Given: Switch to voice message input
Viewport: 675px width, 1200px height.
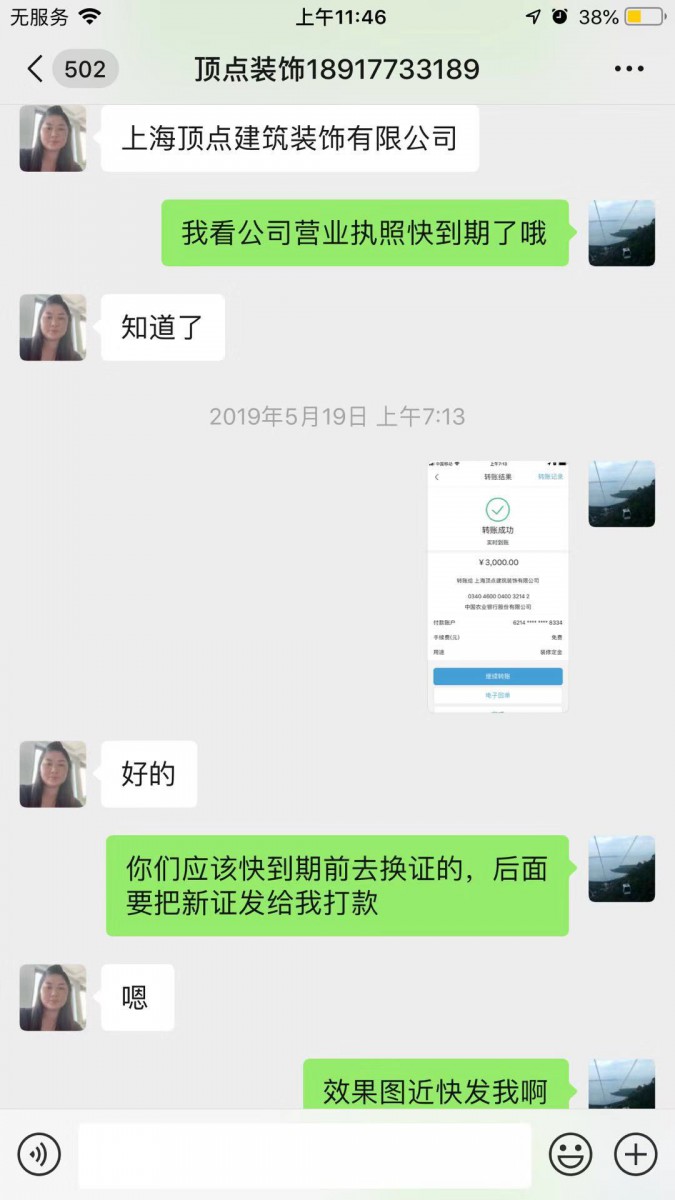Looking at the screenshot, I should 39,1155.
